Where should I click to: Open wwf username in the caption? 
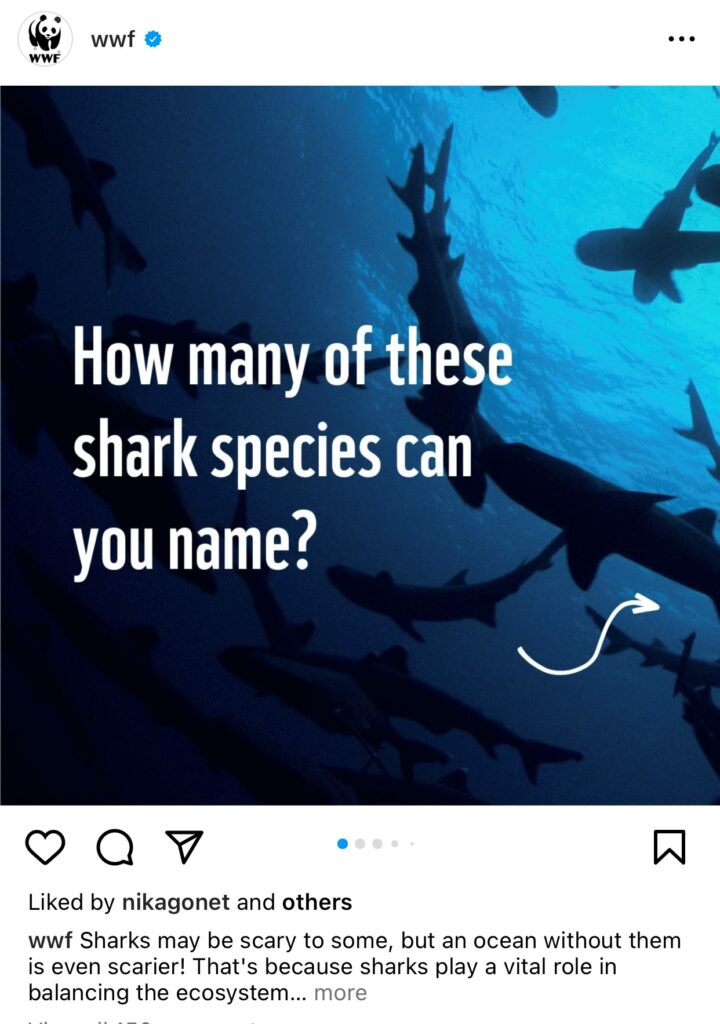pyautogui.click(x=49, y=941)
